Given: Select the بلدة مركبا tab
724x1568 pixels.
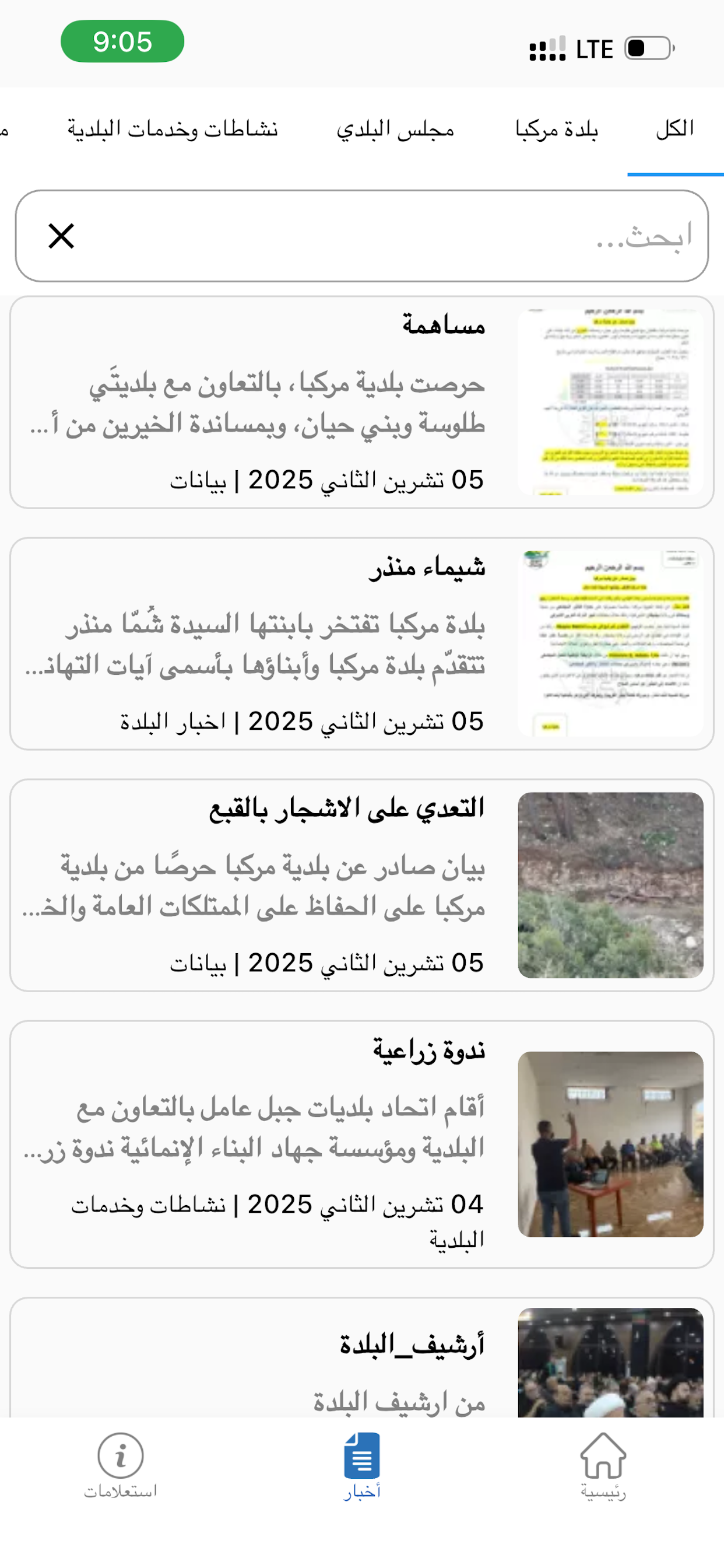Looking at the screenshot, I should (x=560, y=128).
